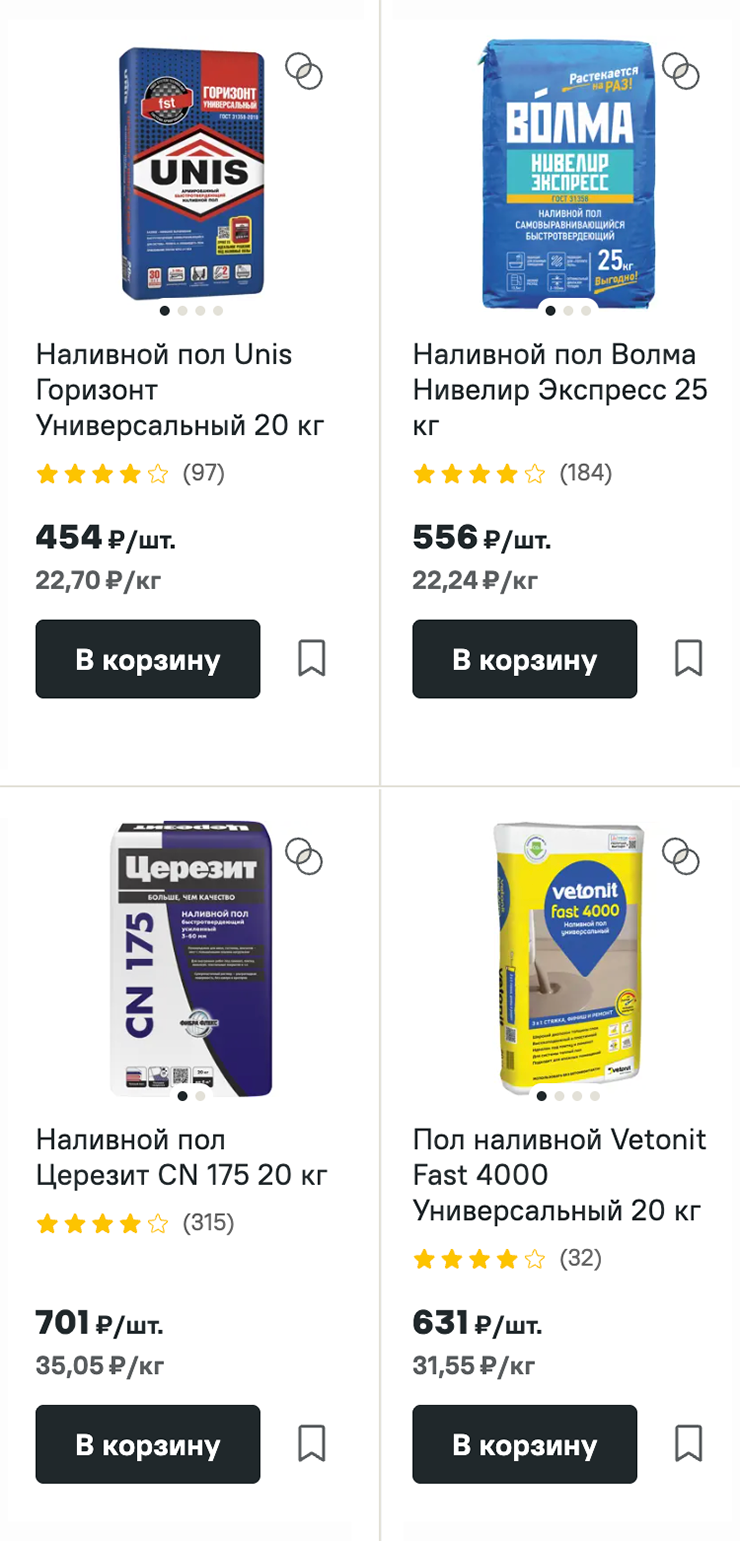Save Волма Нивелир Экспресс to favorites
740x1541 pixels.
(688, 659)
